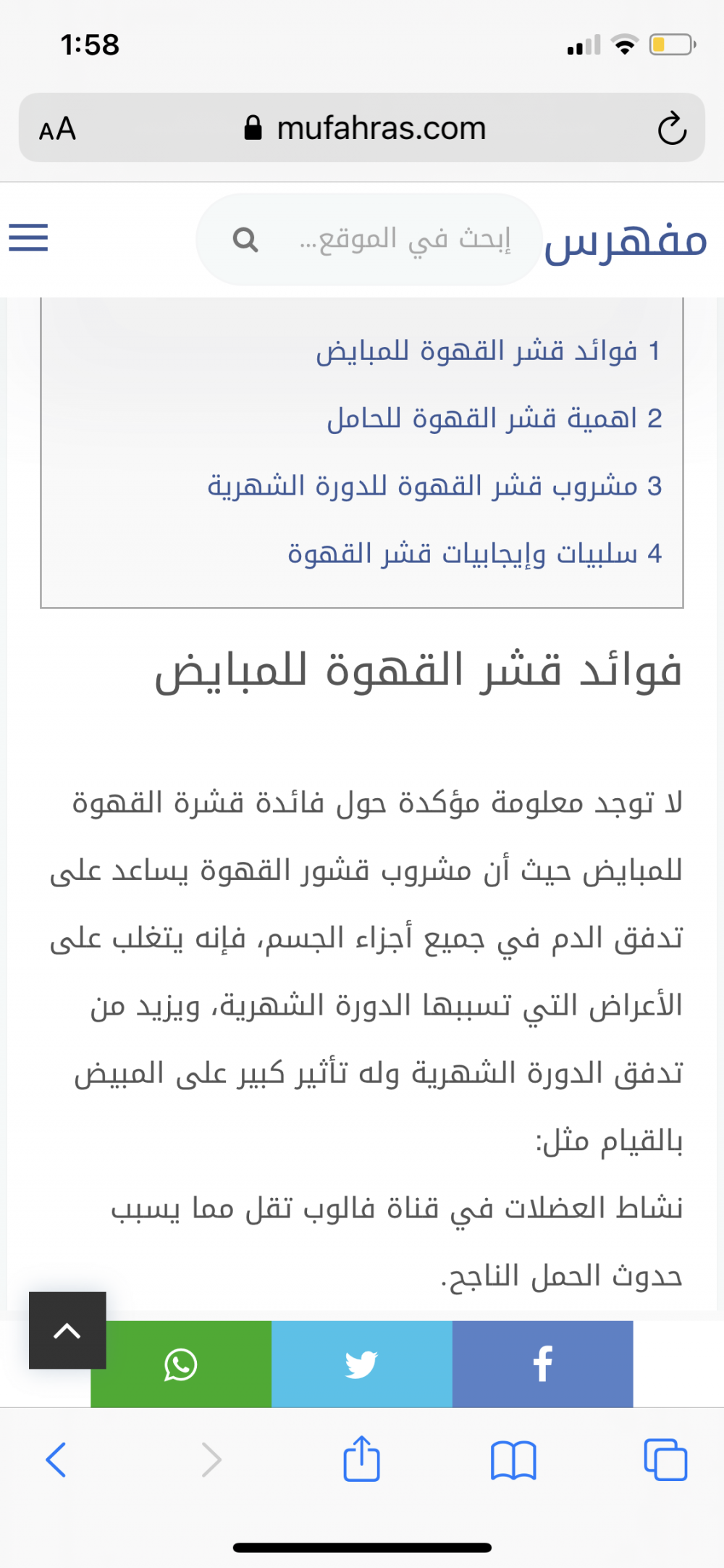Go back to the previous page
The image size is (724, 1568).
56,1459
